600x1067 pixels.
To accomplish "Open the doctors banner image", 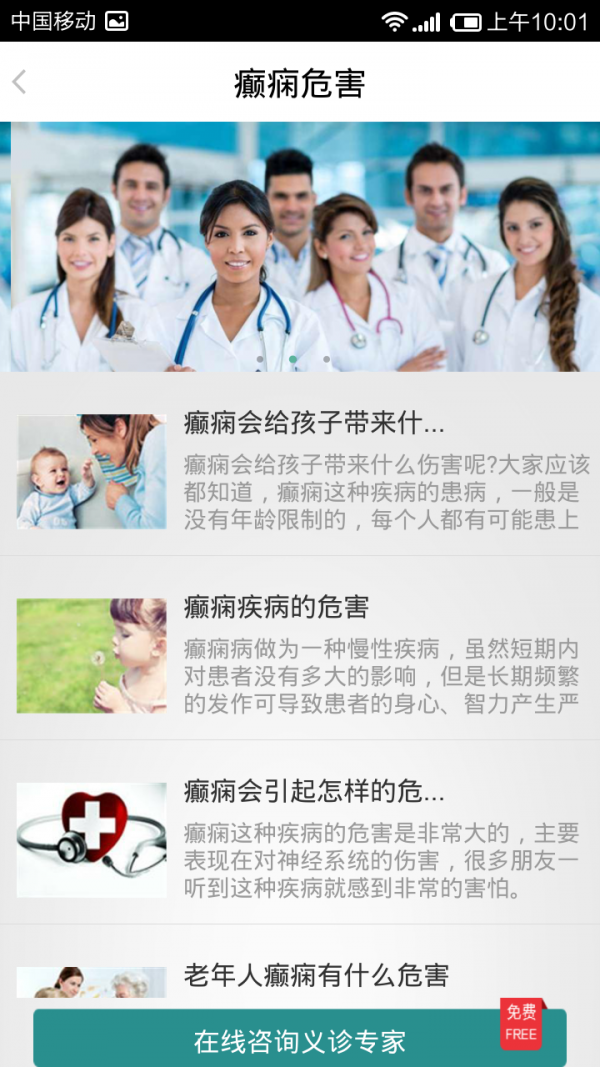I will click(x=300, y=246).
